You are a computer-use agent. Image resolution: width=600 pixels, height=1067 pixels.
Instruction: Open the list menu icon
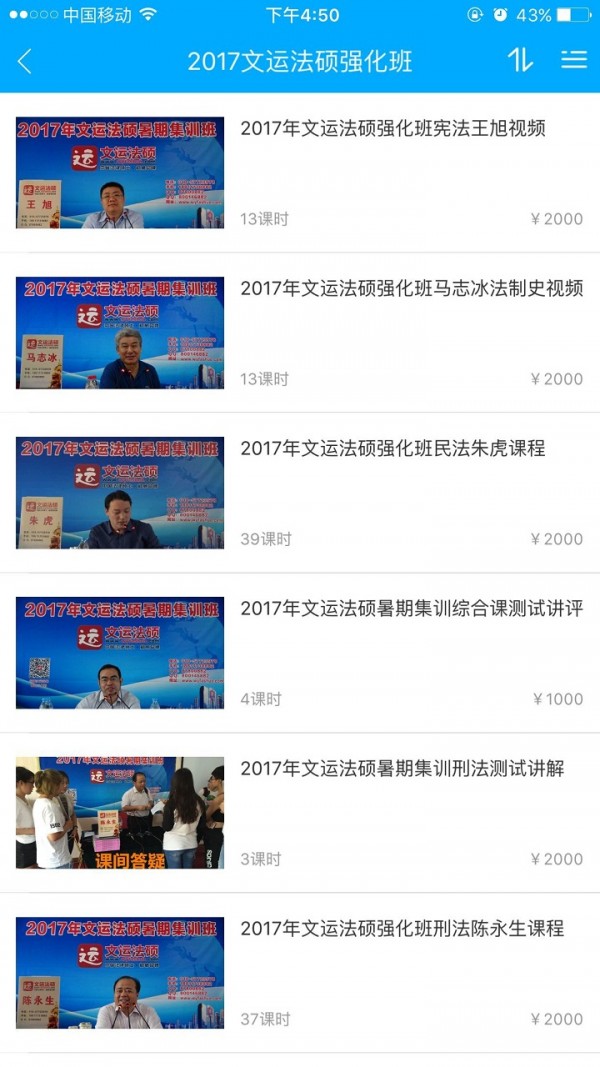tap(574, 60)
